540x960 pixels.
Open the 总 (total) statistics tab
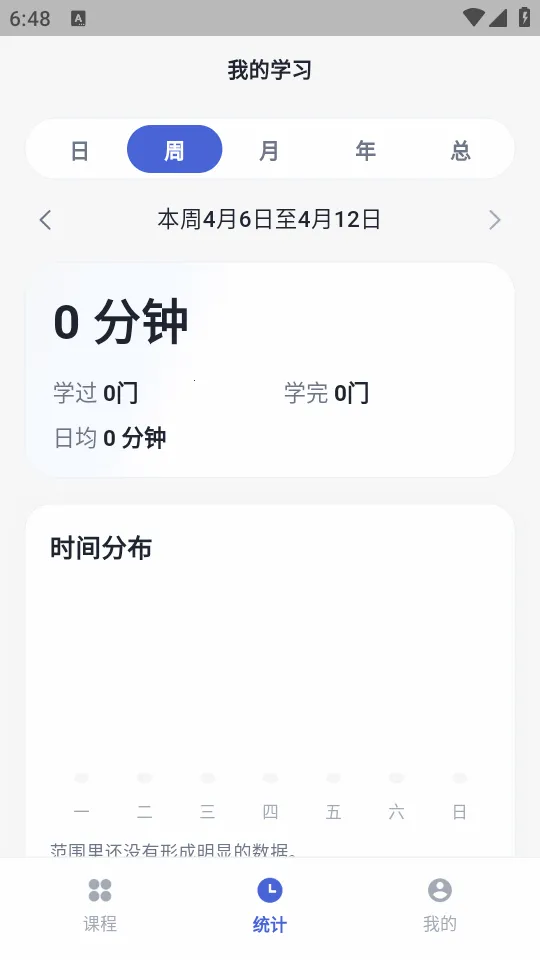460,149
